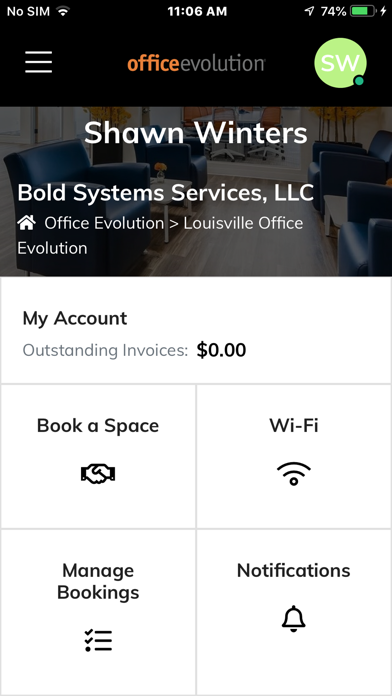The width and height of the screenshot is (392, 696).
Task: Open the Wi-Fi tile
Action: point(294,456)
